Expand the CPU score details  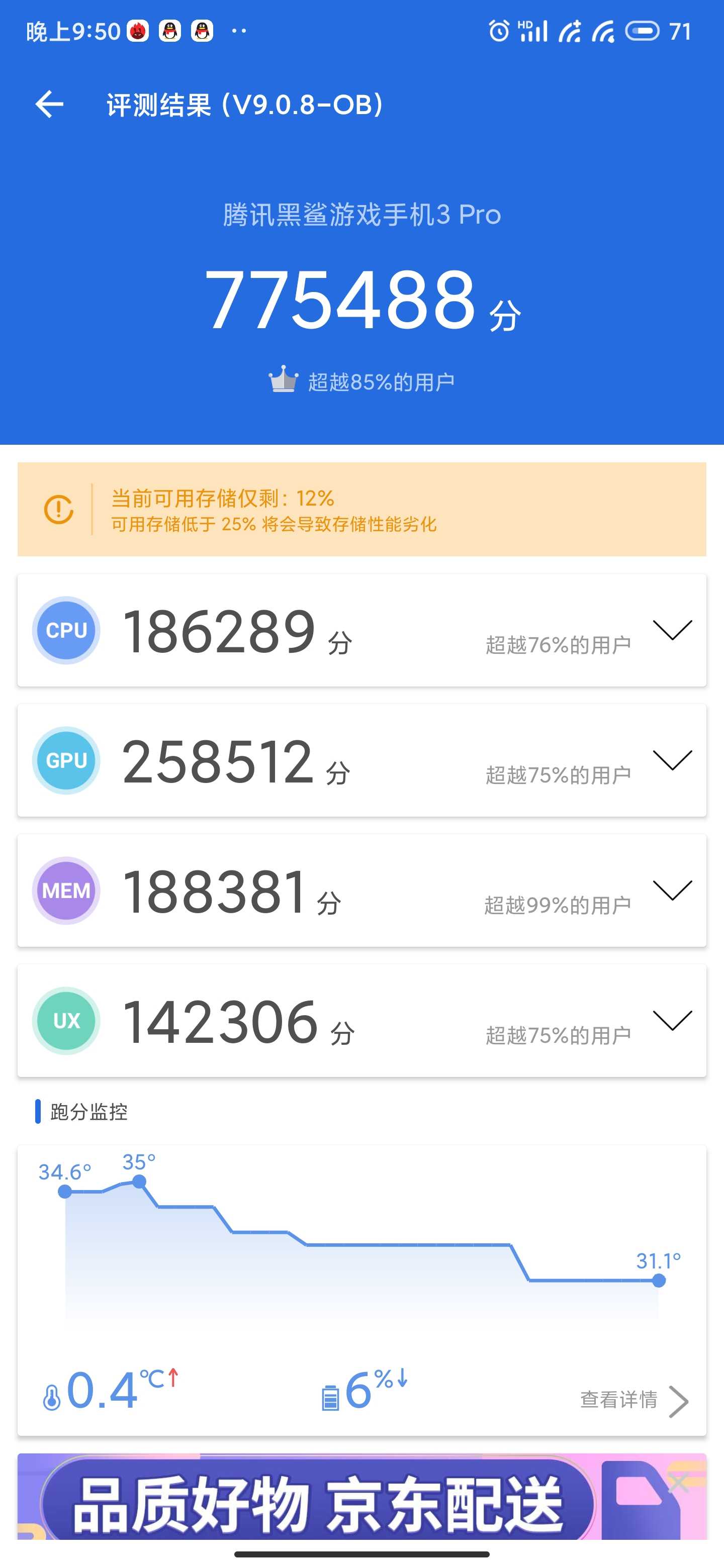(672, 629)
